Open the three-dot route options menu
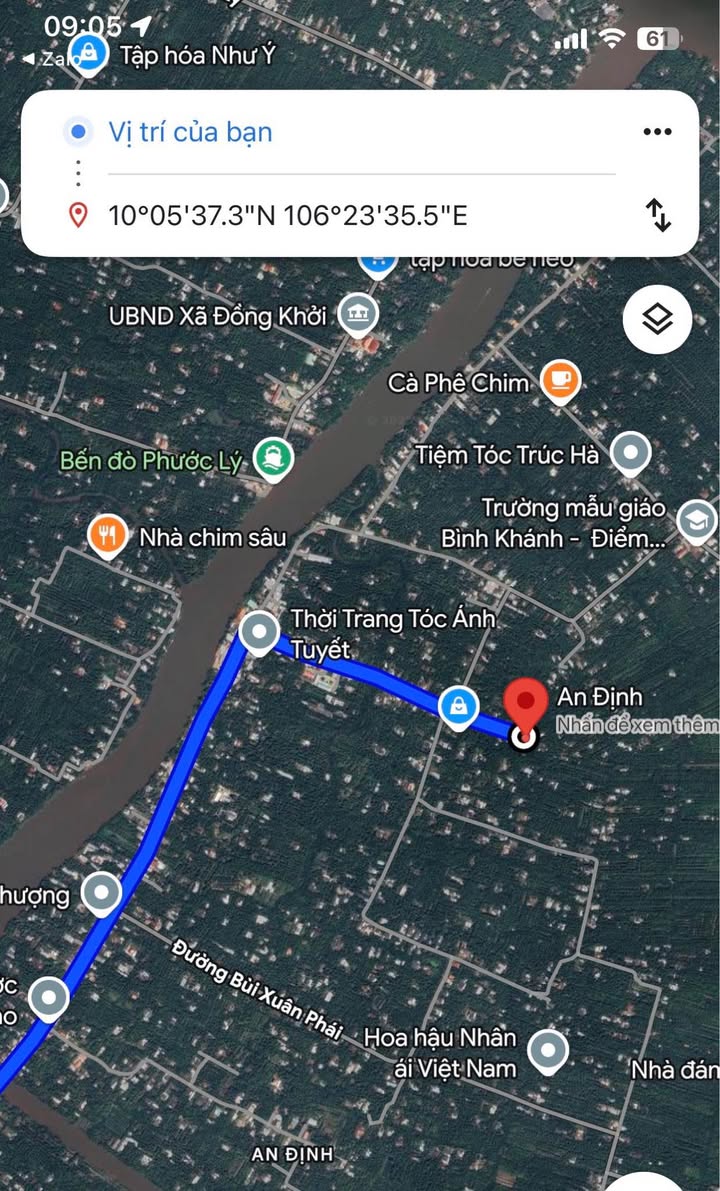This screenshot has width=720, height=1191. [x=657, y=132]
